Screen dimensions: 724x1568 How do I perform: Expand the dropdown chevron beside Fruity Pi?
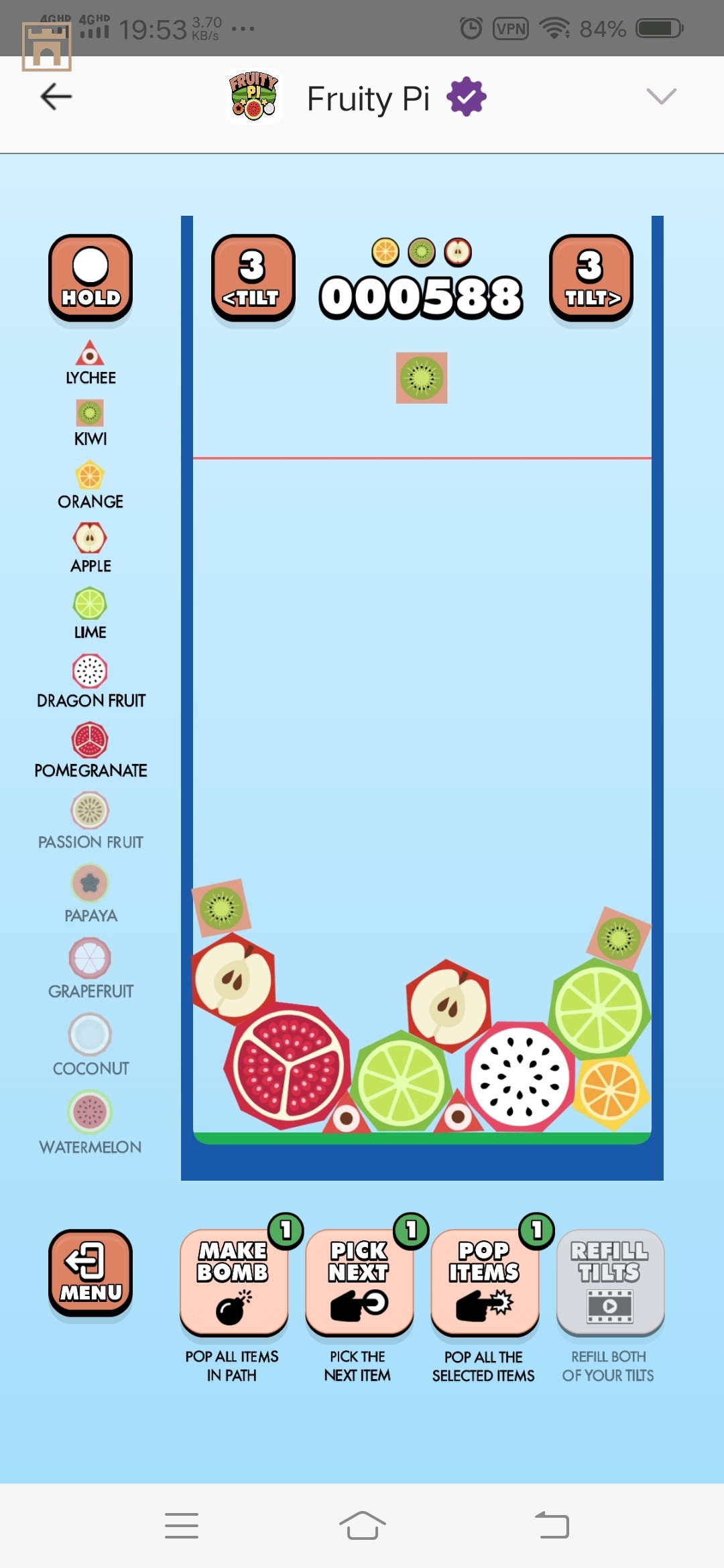pyautogui.click(x=661, y=96)
